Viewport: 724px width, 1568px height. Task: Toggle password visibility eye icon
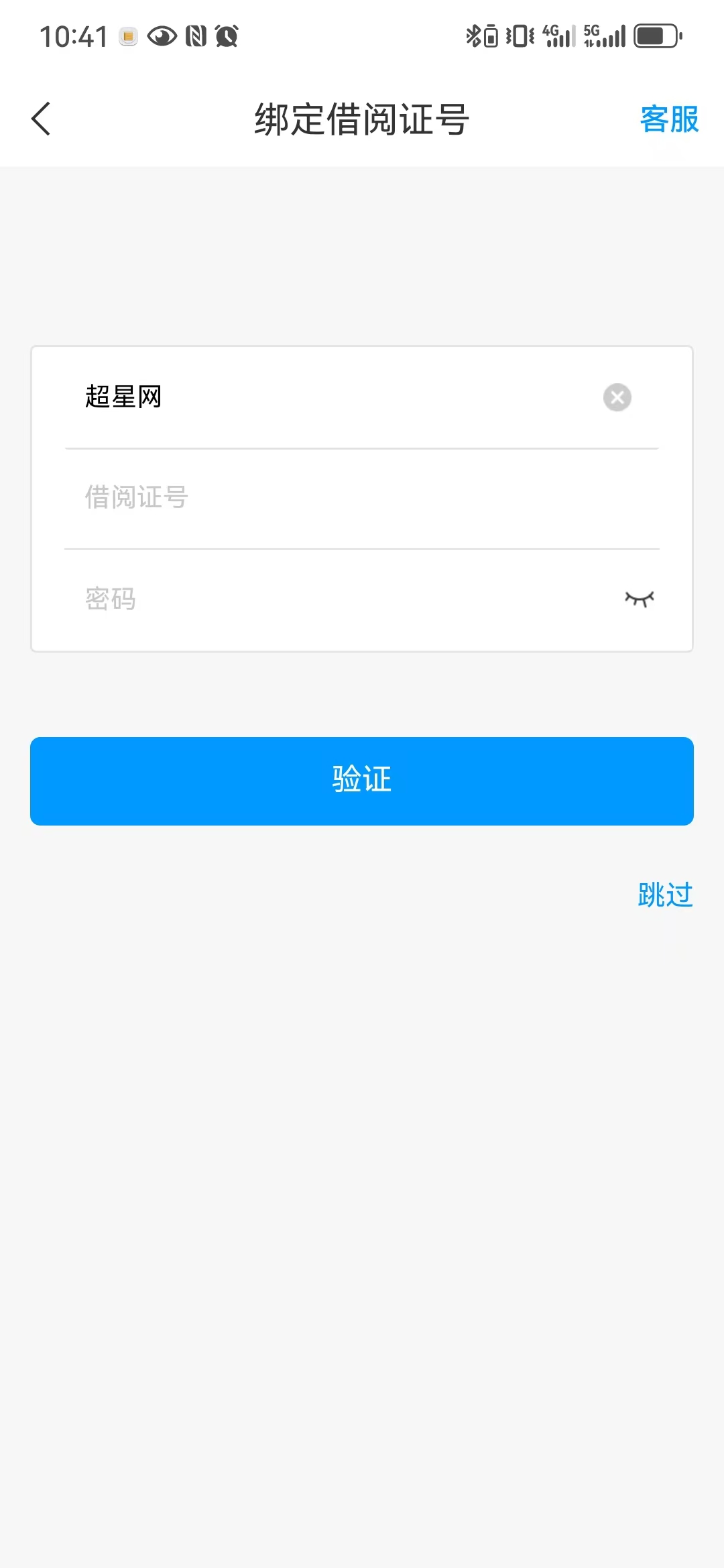pos(639,598)
